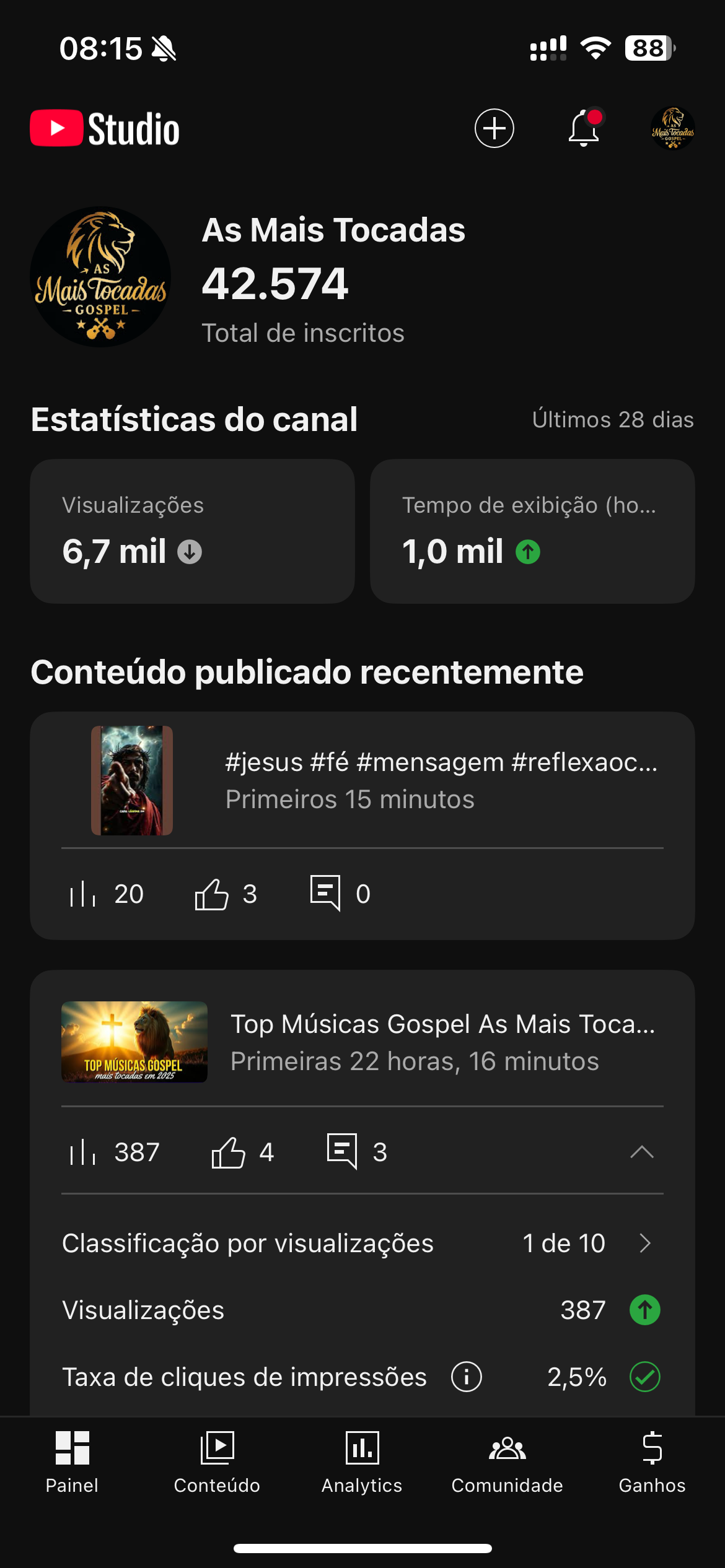
Task: Switch to the Conteúdo tab
Action: pos(217,1461)
